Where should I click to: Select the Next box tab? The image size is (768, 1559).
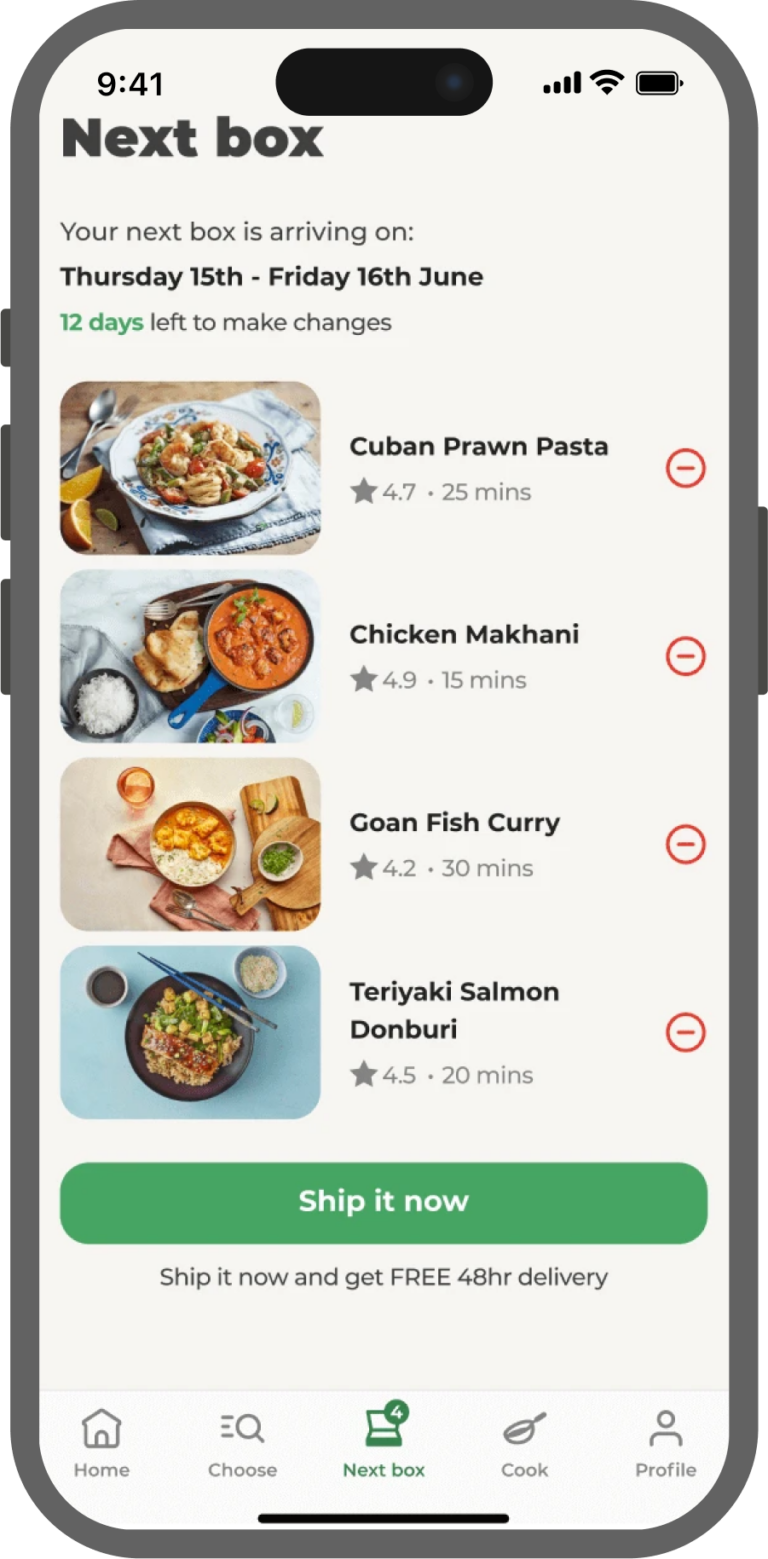point(384,1444)
